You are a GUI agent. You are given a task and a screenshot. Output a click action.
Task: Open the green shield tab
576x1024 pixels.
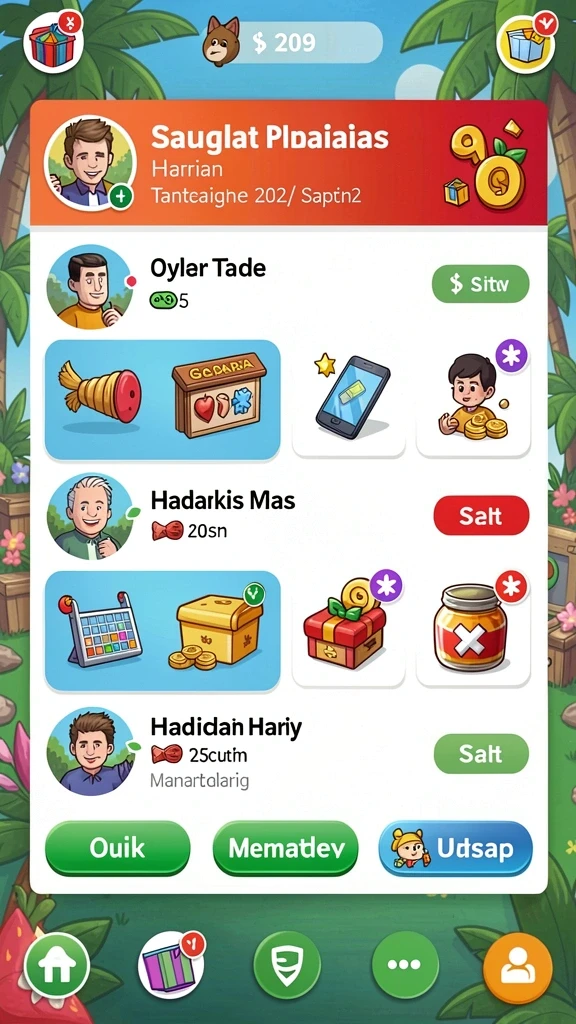coord(287,965)
